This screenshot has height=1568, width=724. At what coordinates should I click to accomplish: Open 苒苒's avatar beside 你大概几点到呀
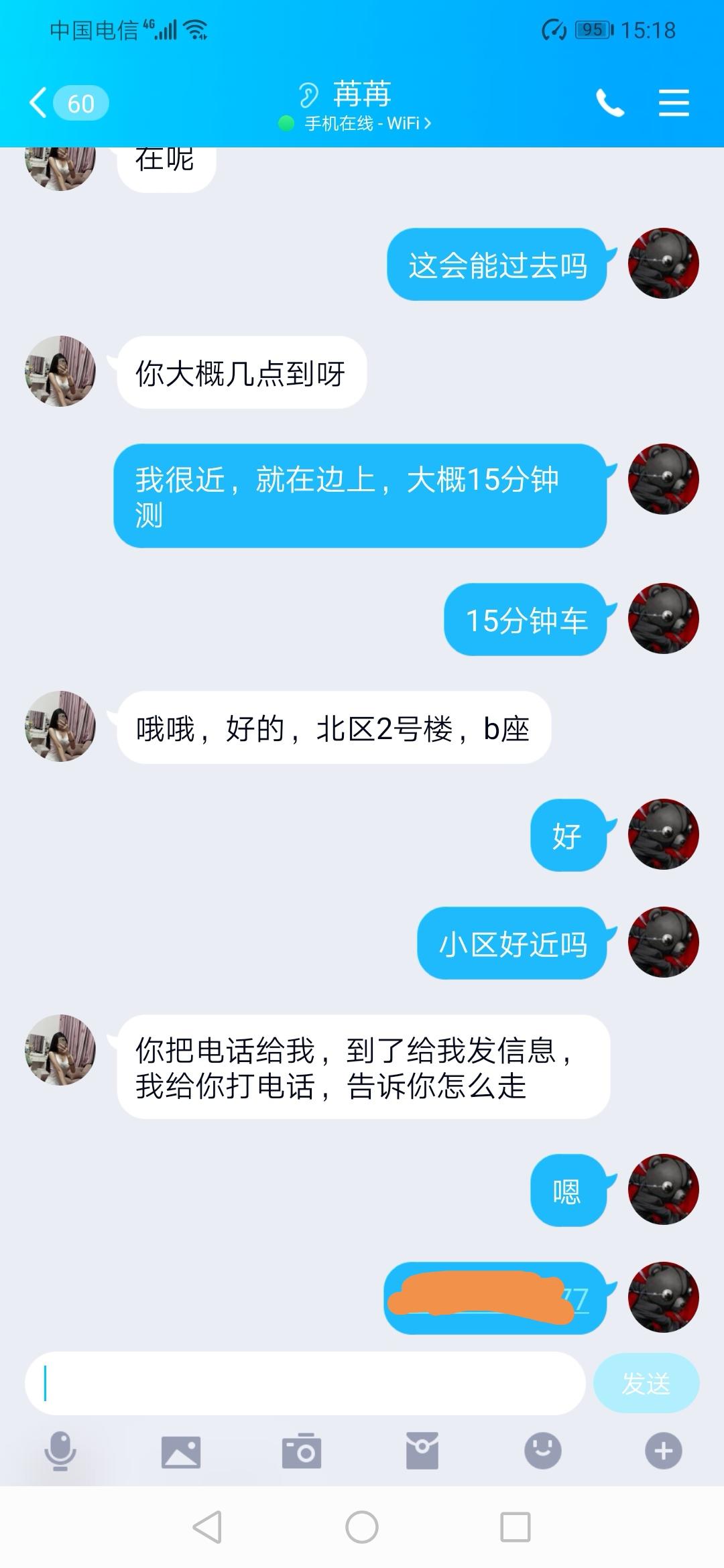tap(60, 371)
